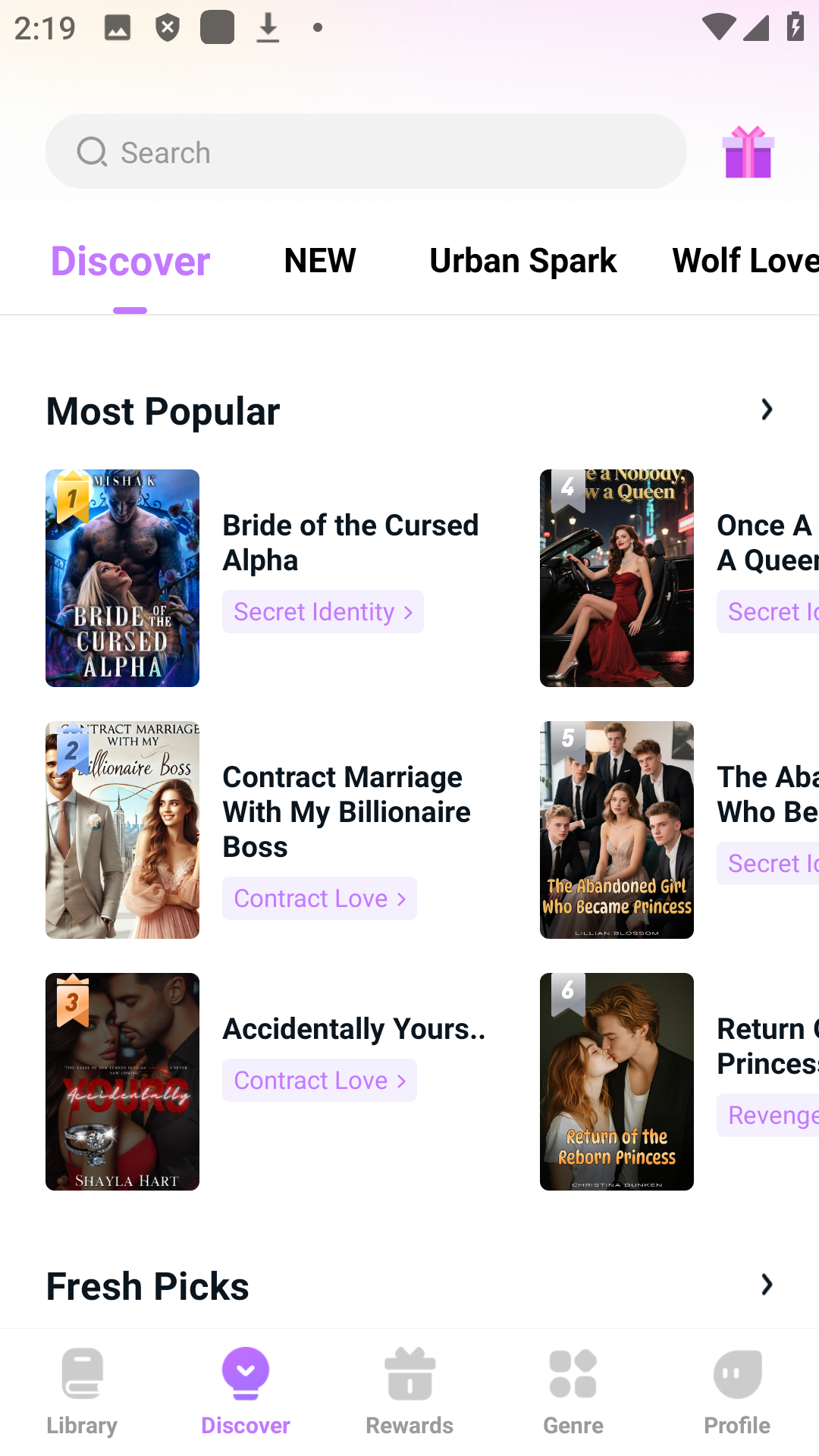This screenshot has width=819, height=1456.
Task: Tap Secret Identity tag under Bride of the Cursed Alpha
Action: (x=322, y=611)
